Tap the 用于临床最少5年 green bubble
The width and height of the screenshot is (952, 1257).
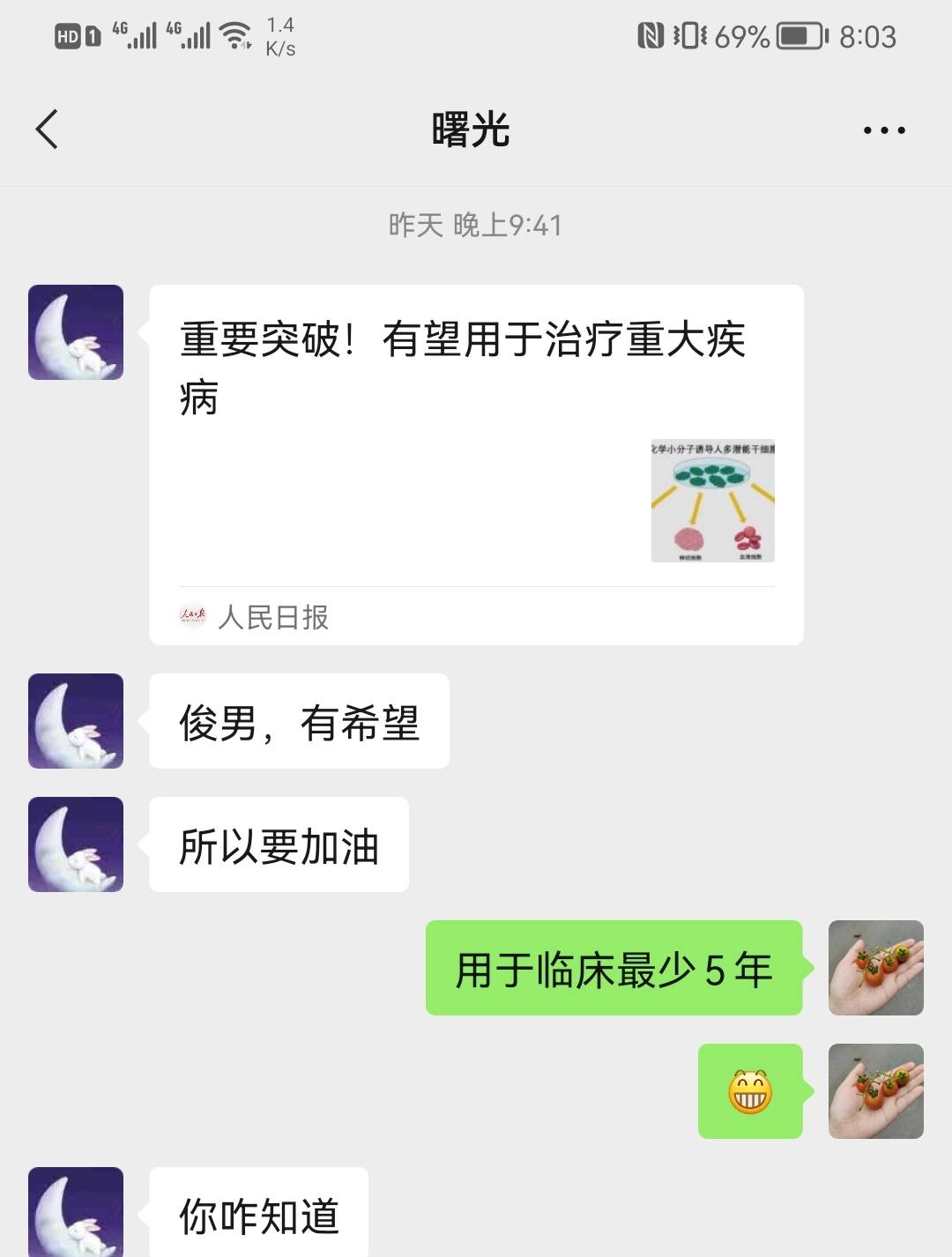(614, 967)
